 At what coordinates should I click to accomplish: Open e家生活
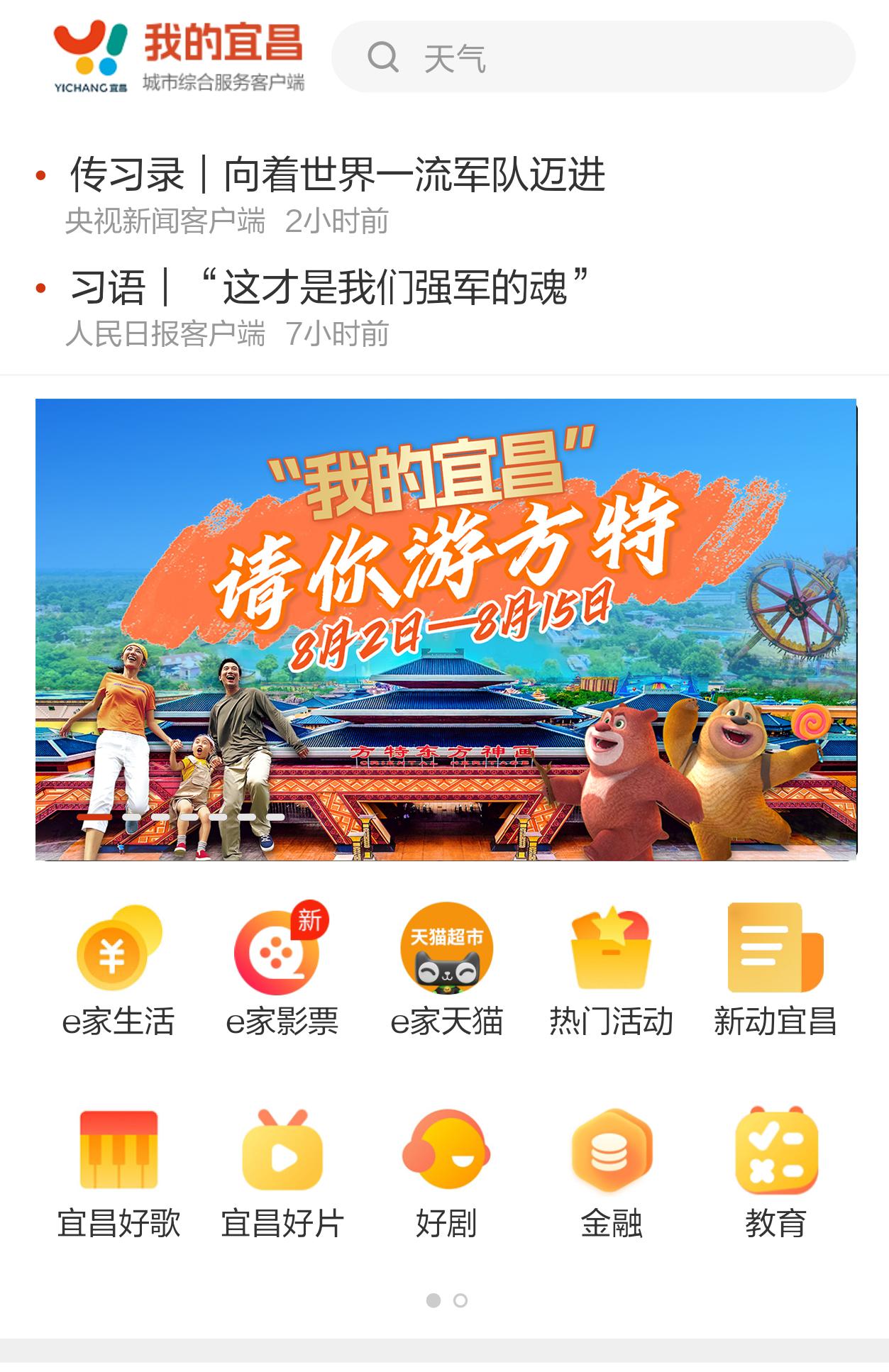(118, 970)
